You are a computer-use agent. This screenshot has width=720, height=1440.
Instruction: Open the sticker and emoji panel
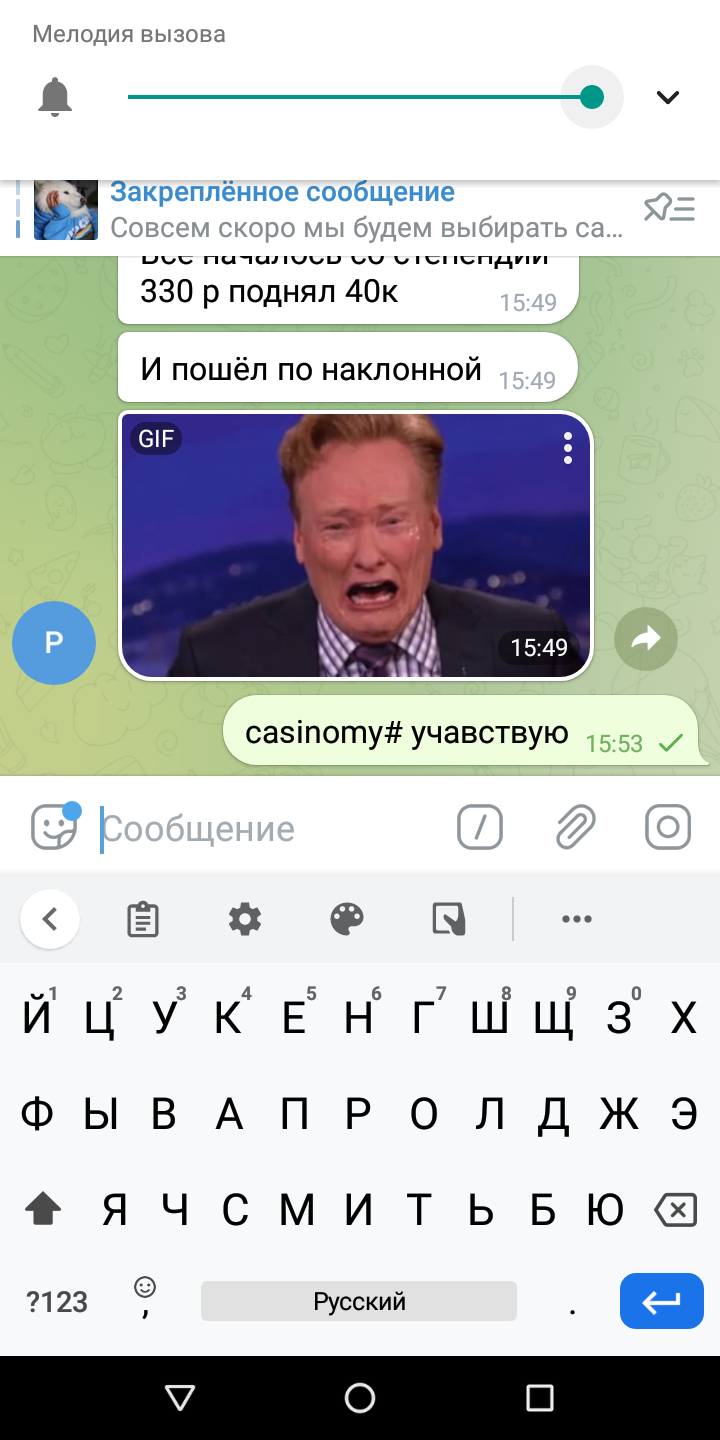click(54, 827)
